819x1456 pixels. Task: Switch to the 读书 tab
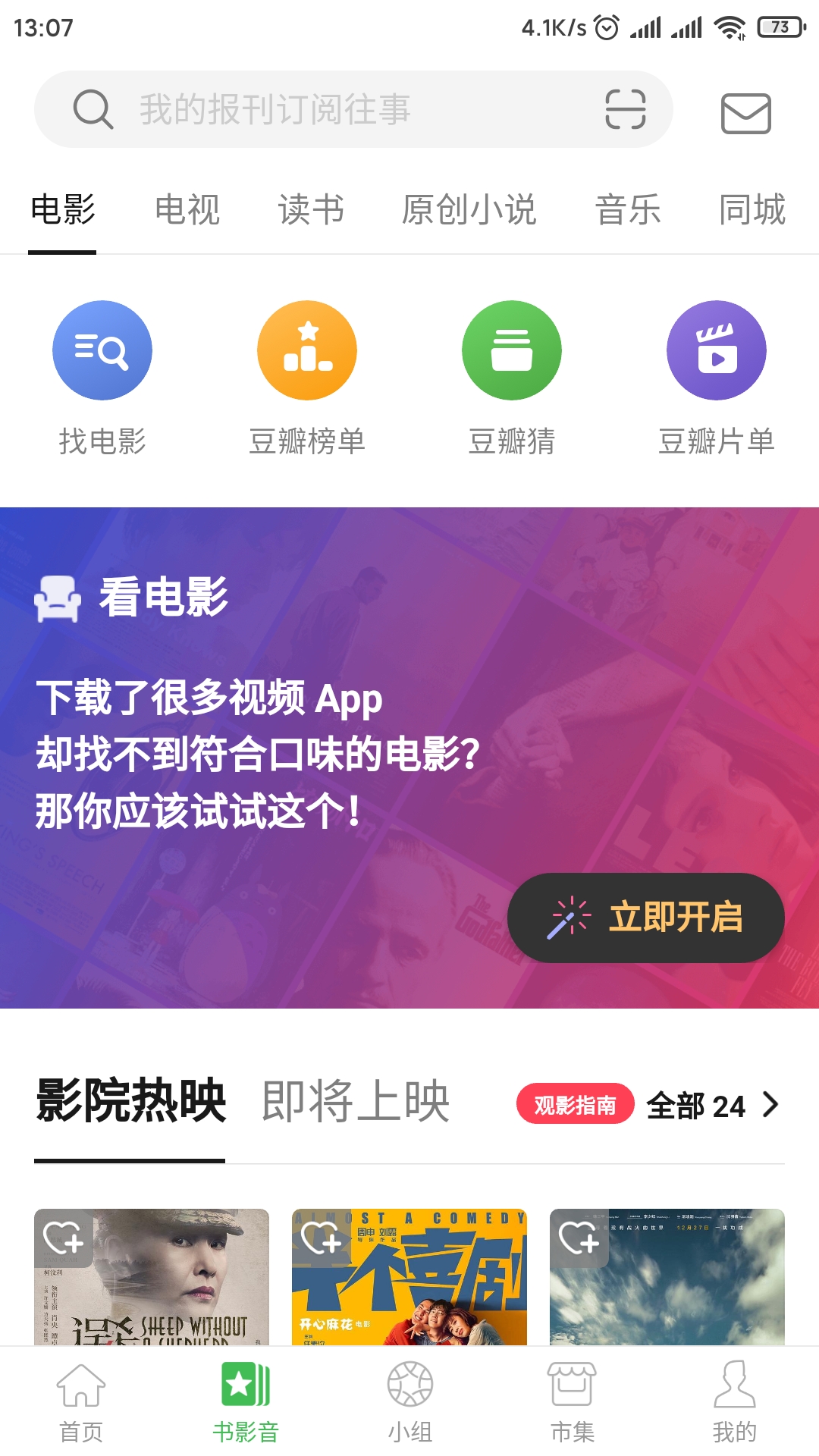pos(311,210)
